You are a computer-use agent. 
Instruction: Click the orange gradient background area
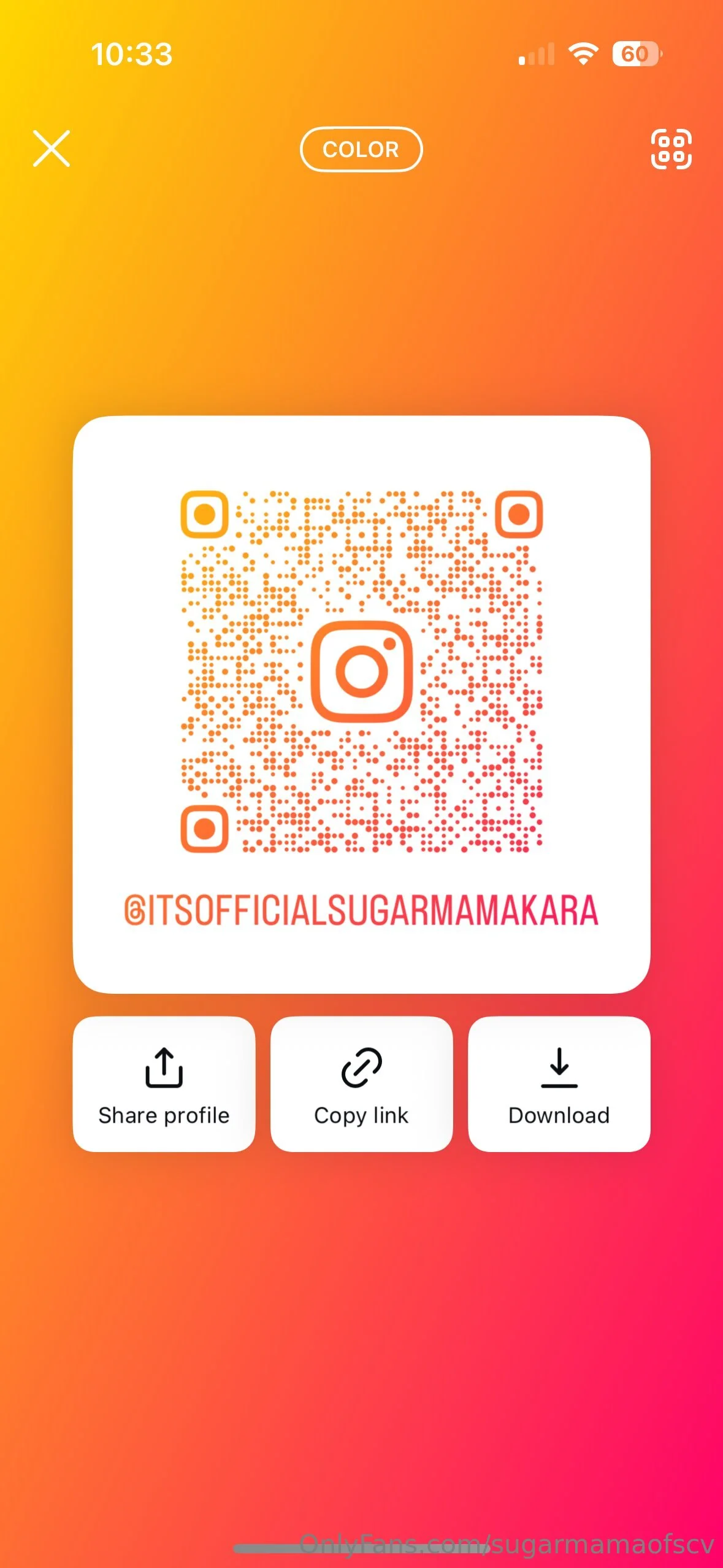[x=361, y=1319]
